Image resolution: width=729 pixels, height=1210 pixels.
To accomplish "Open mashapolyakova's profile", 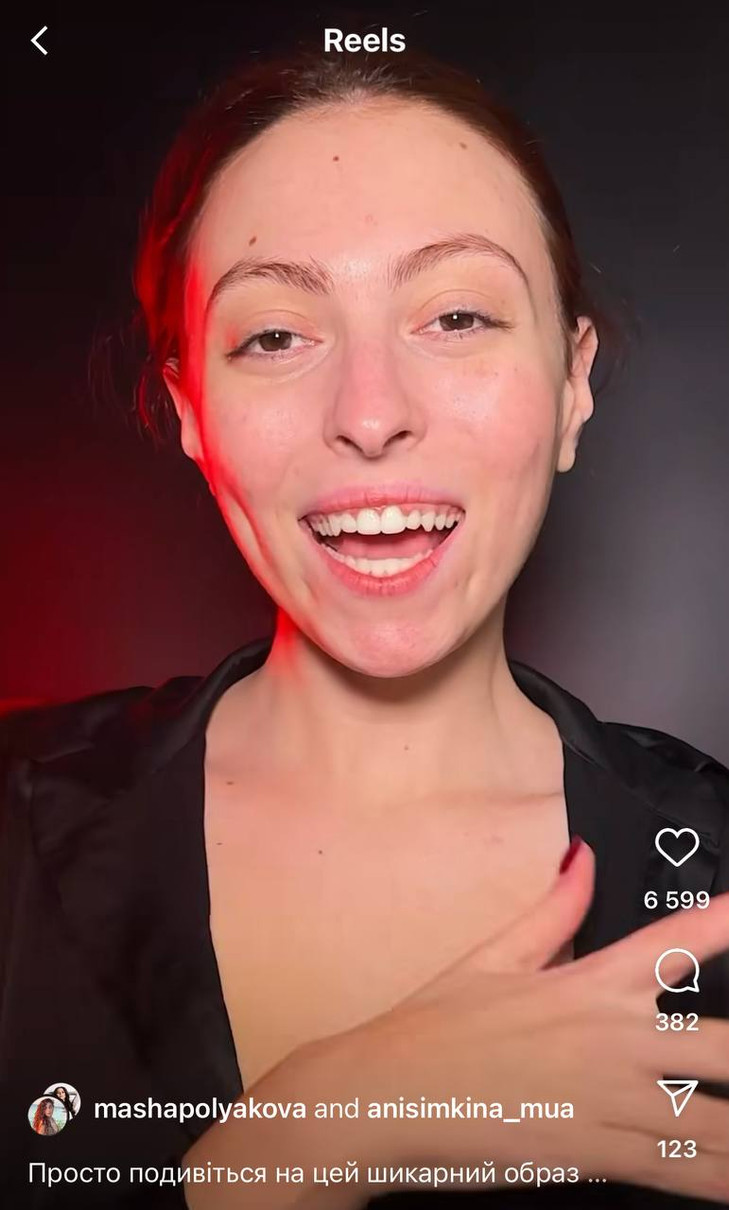I will pos(199,1109).
